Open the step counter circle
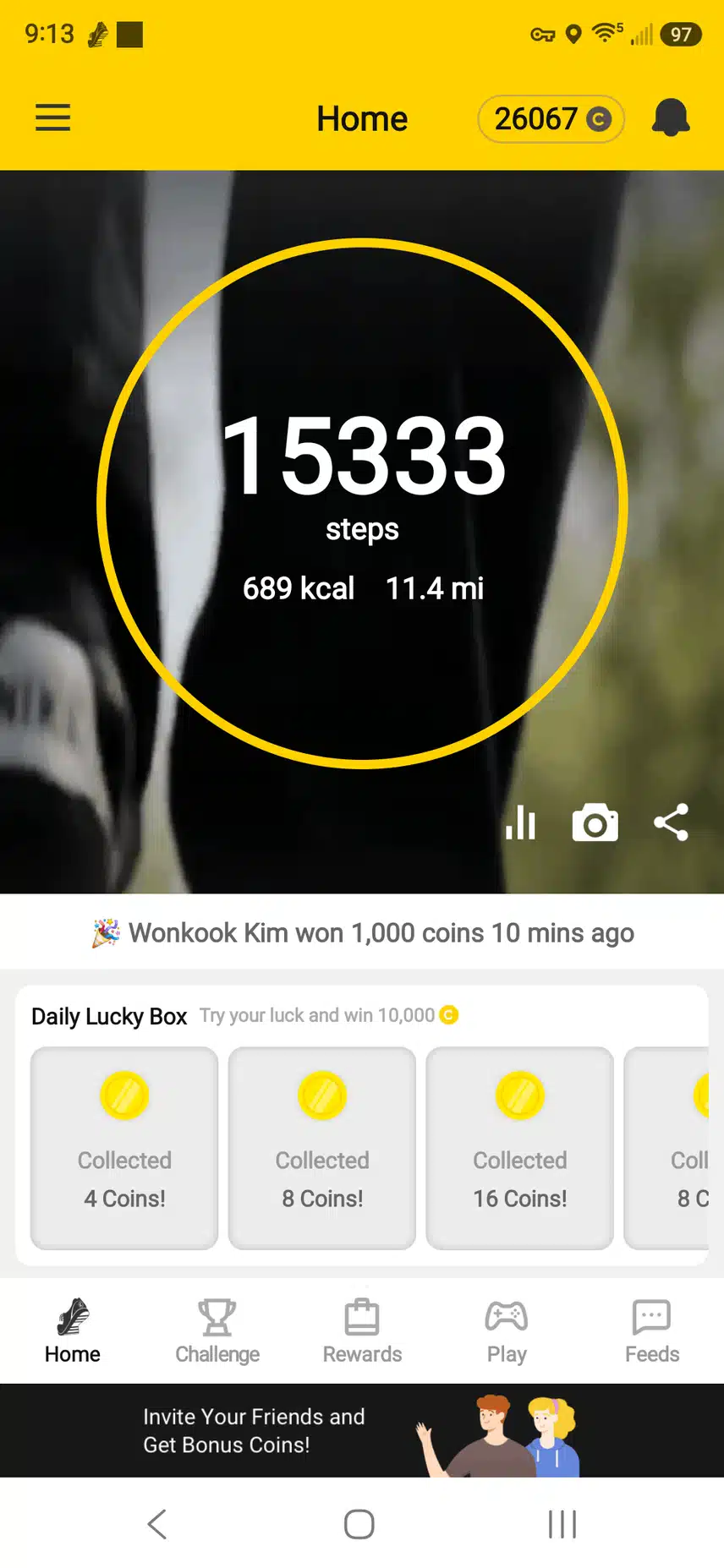This screenshot has width=724, height=1568. (362, 503)
